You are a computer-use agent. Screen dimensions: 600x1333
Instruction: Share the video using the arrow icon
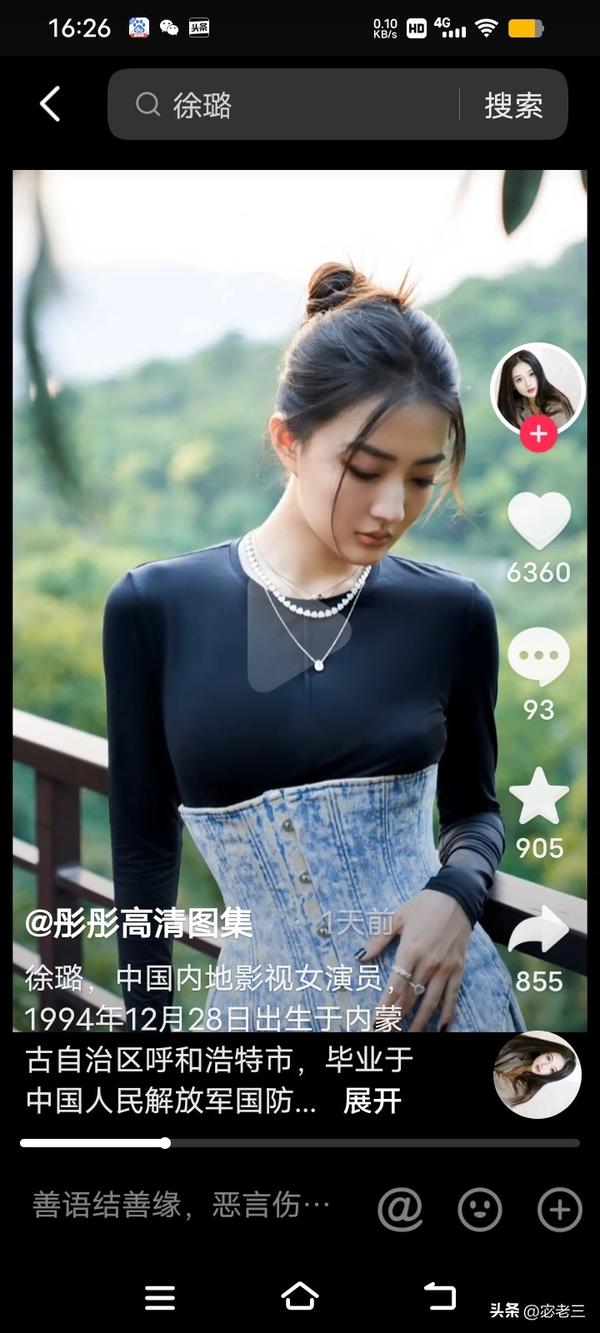click(538, 930)
